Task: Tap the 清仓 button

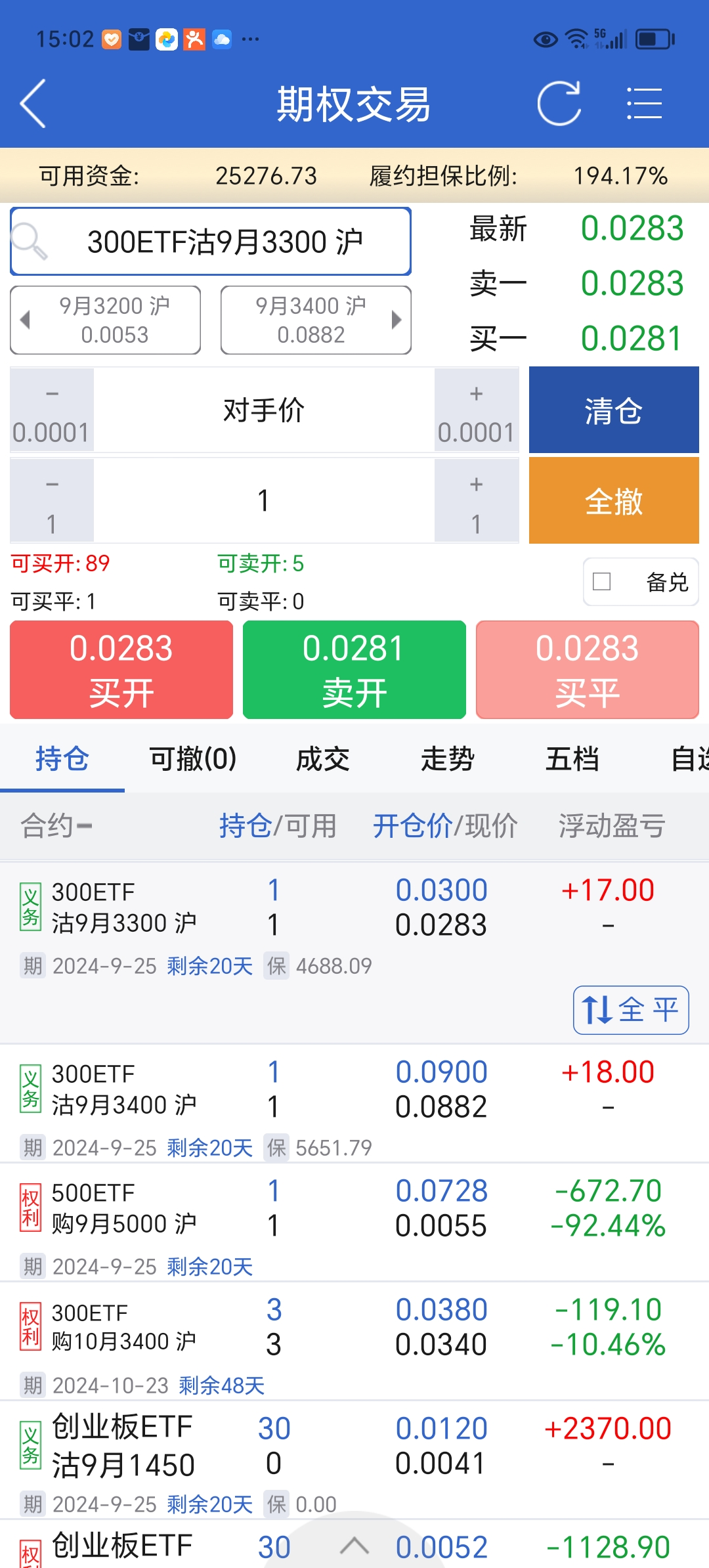Action: [614, 410]
